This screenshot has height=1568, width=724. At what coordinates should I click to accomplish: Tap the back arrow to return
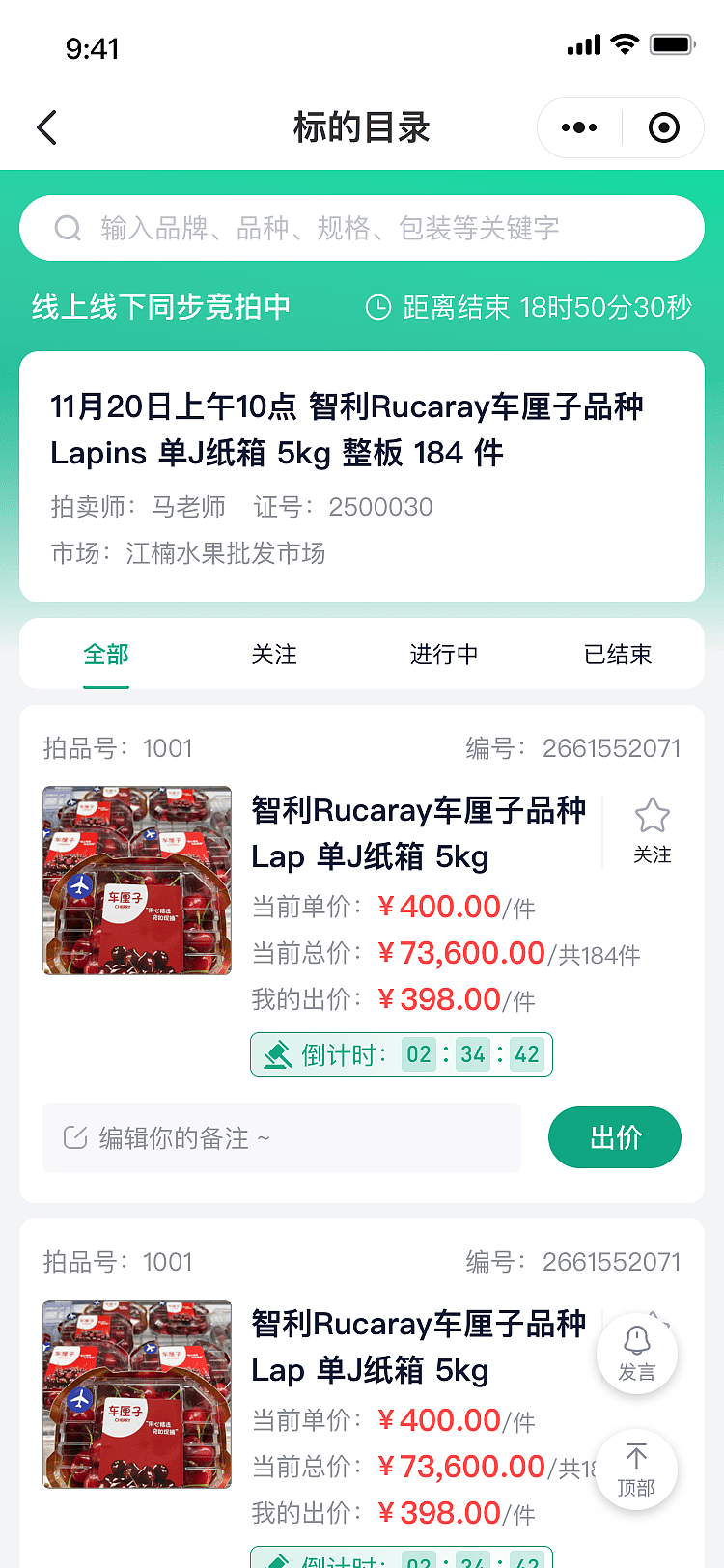(46, 126)
